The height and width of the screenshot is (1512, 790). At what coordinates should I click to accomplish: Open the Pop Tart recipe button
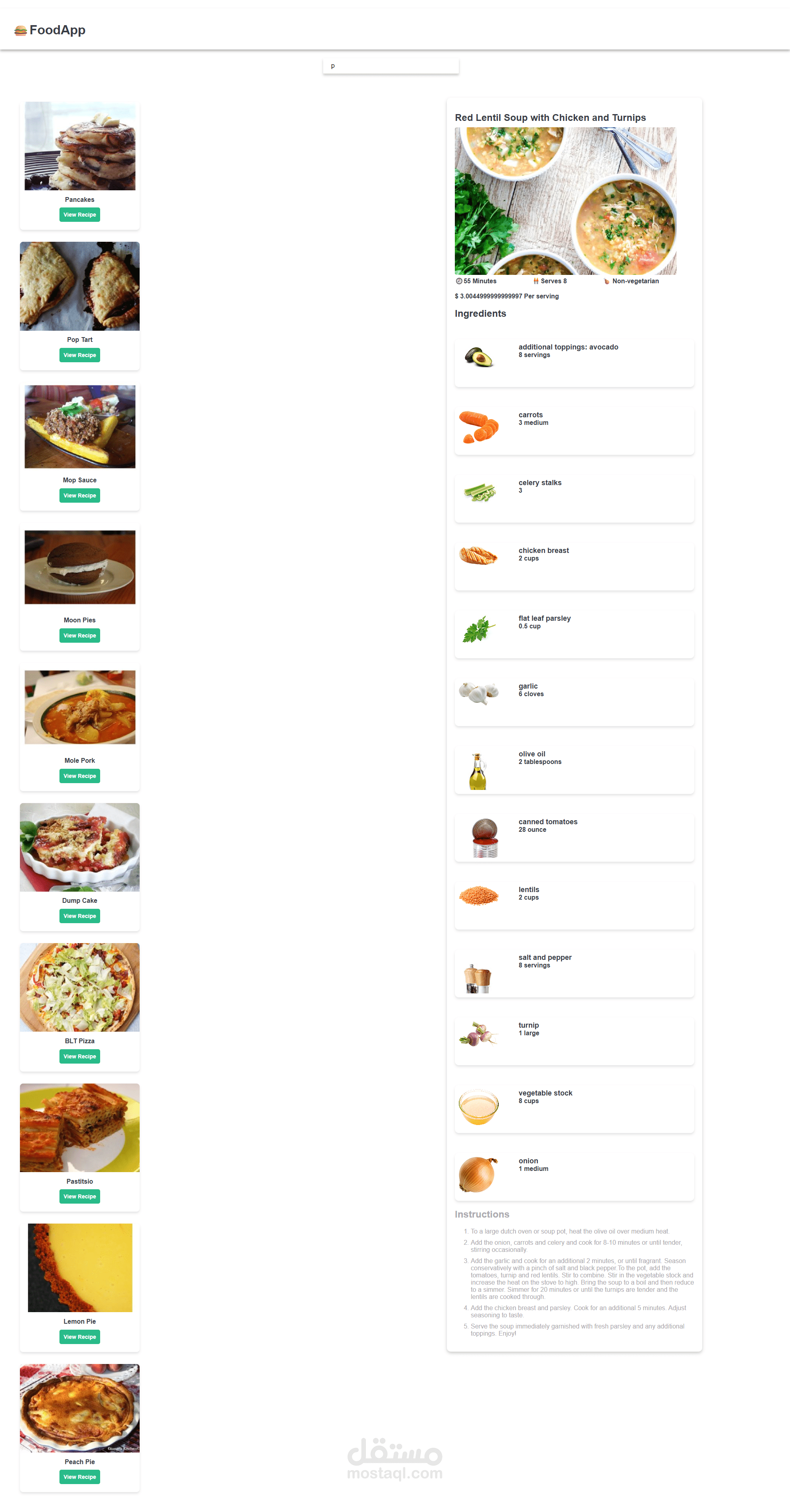80,355
